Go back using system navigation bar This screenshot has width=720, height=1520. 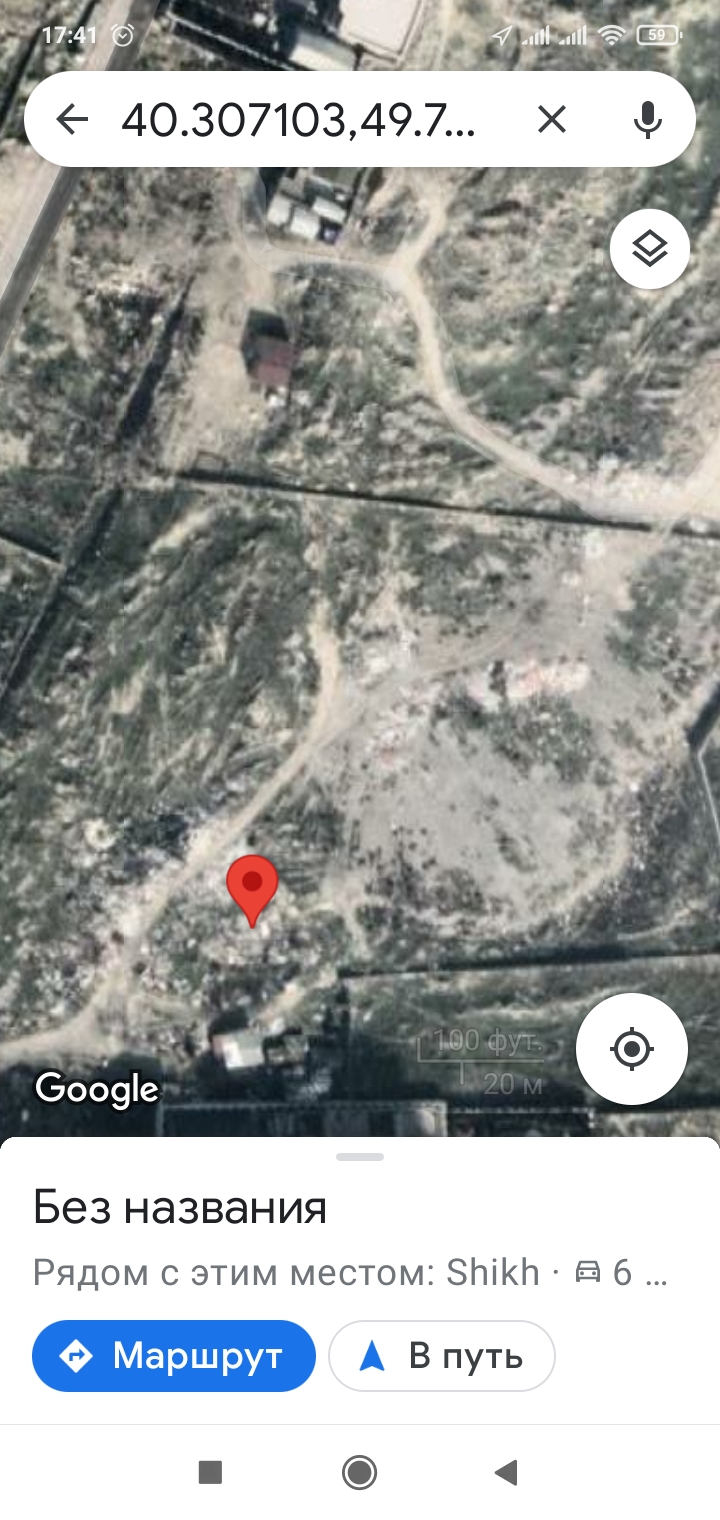coord(506,1472)
